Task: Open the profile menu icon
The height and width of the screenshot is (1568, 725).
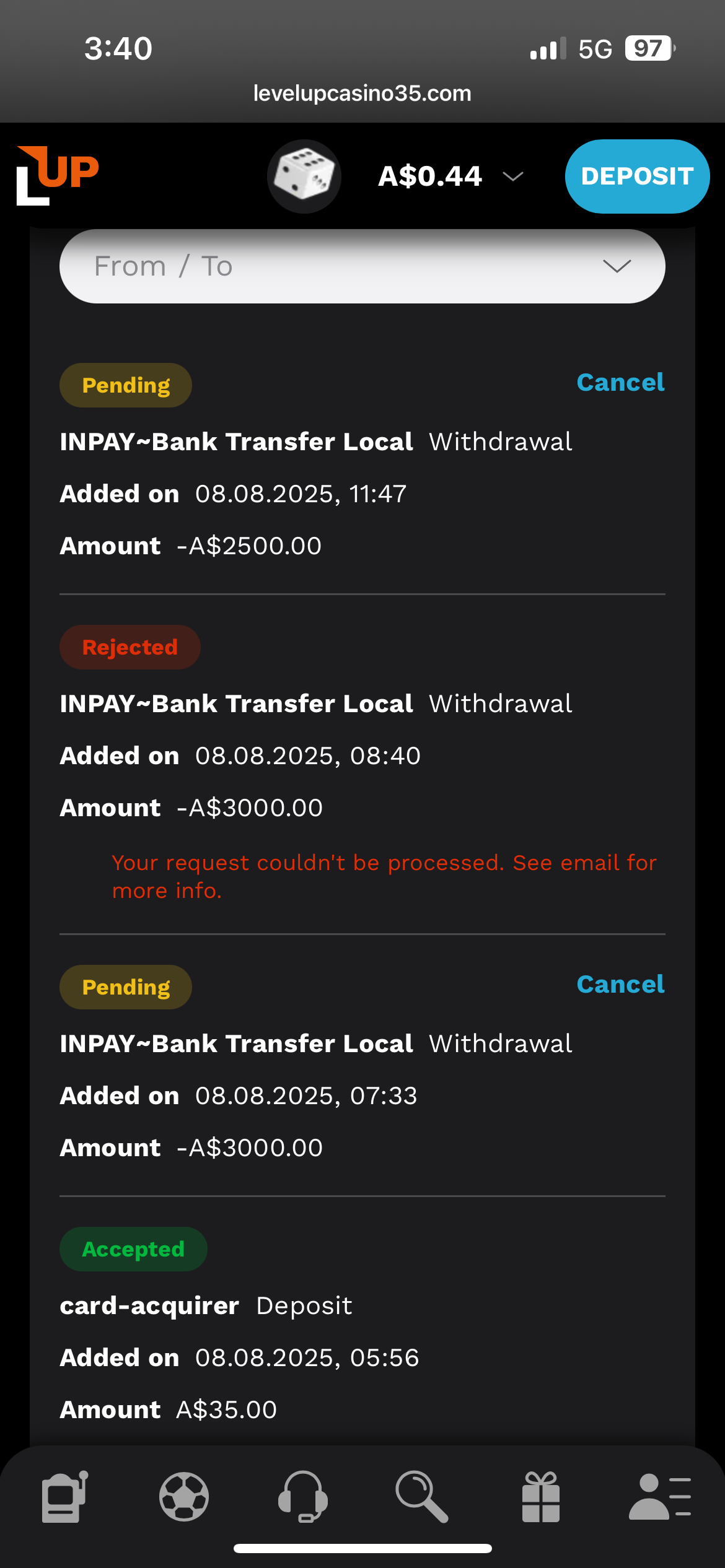Action: tap(659, 1497)
